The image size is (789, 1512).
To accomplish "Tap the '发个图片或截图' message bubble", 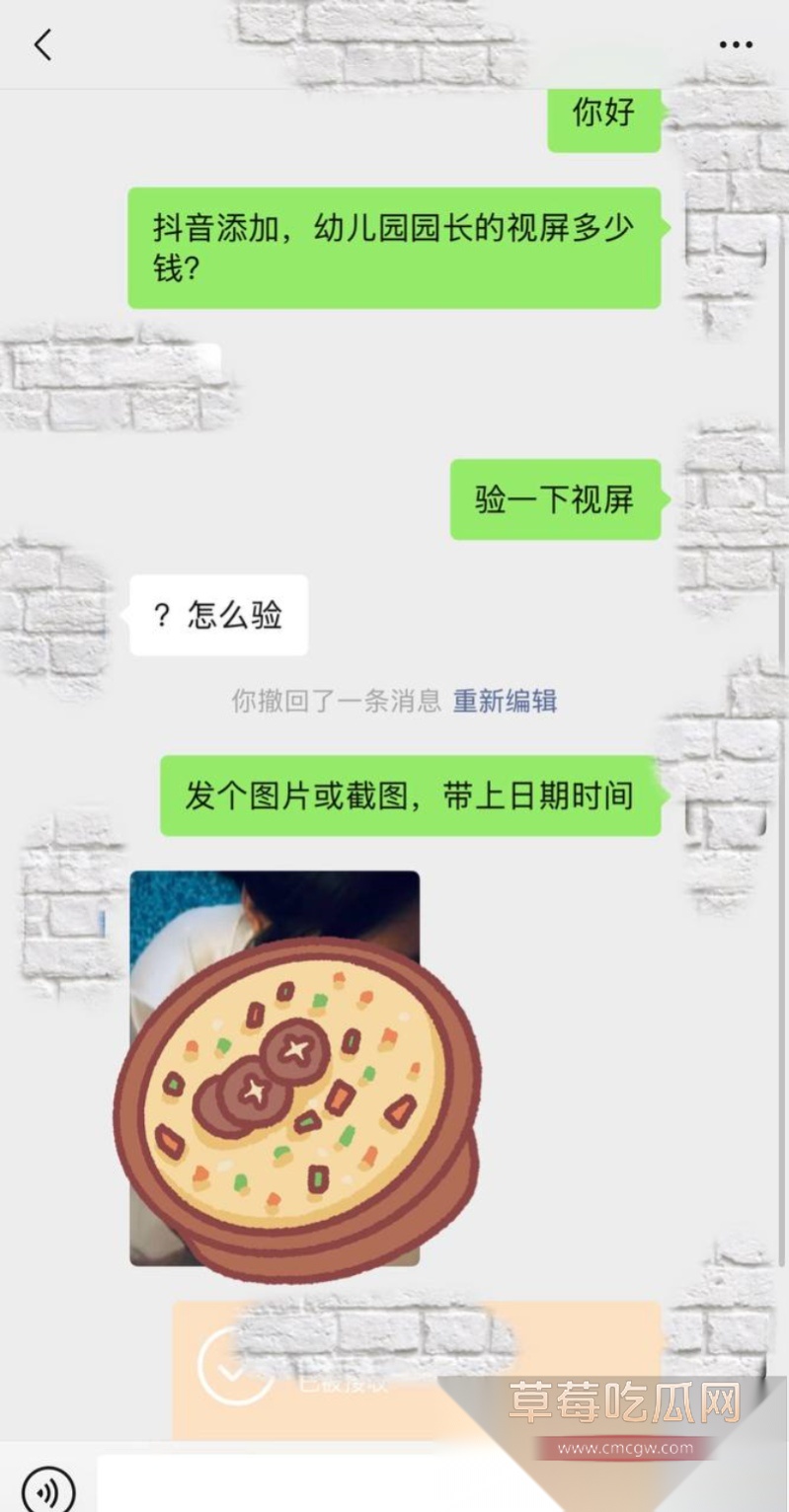I will tap(408, 794).
